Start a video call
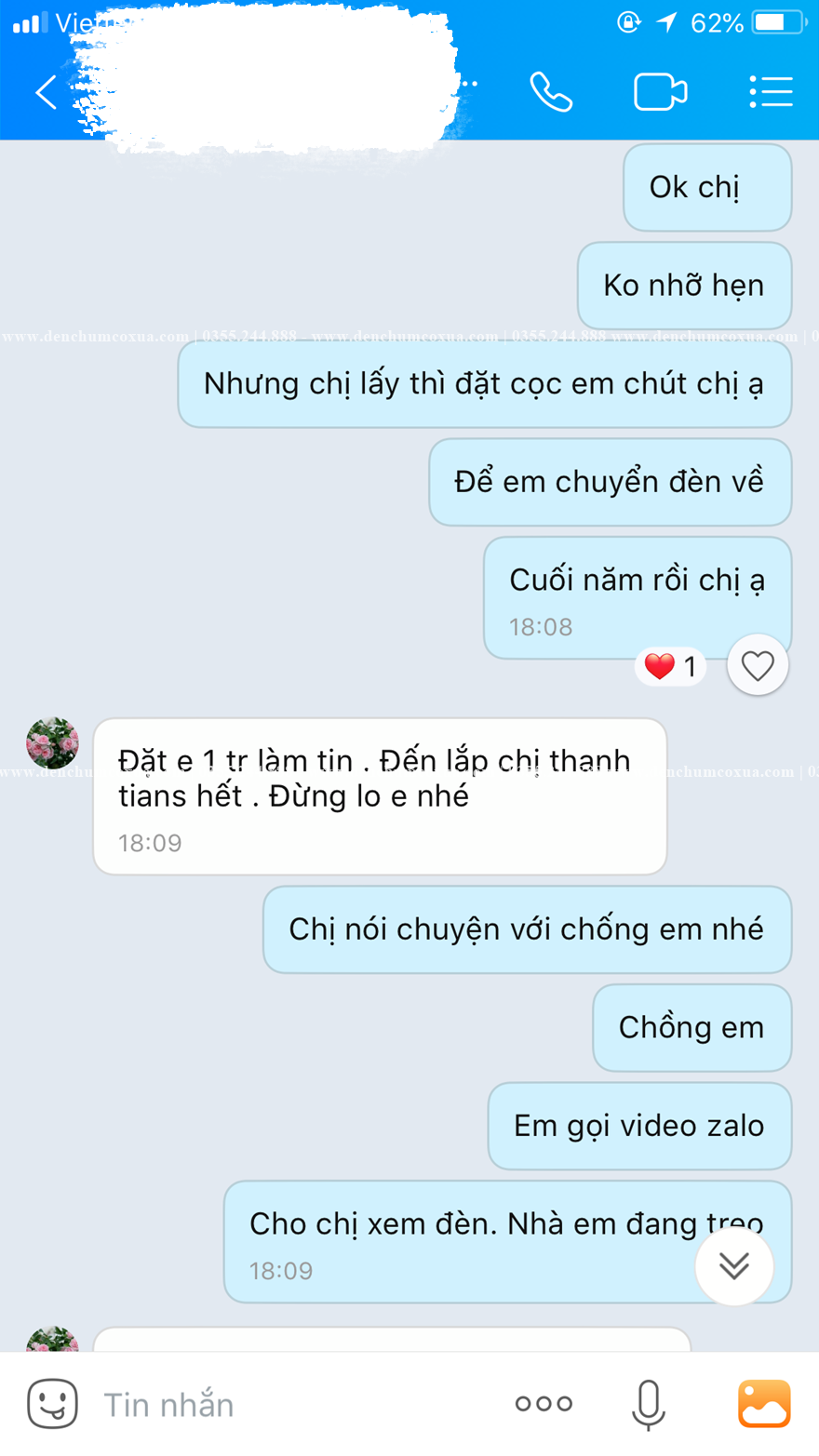The image size is (819, 1456). coord(661,92)
